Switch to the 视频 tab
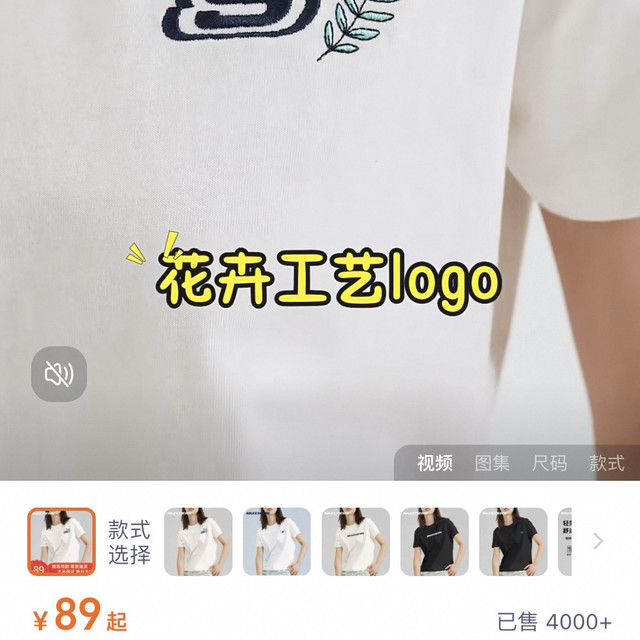 coord(435,463)
